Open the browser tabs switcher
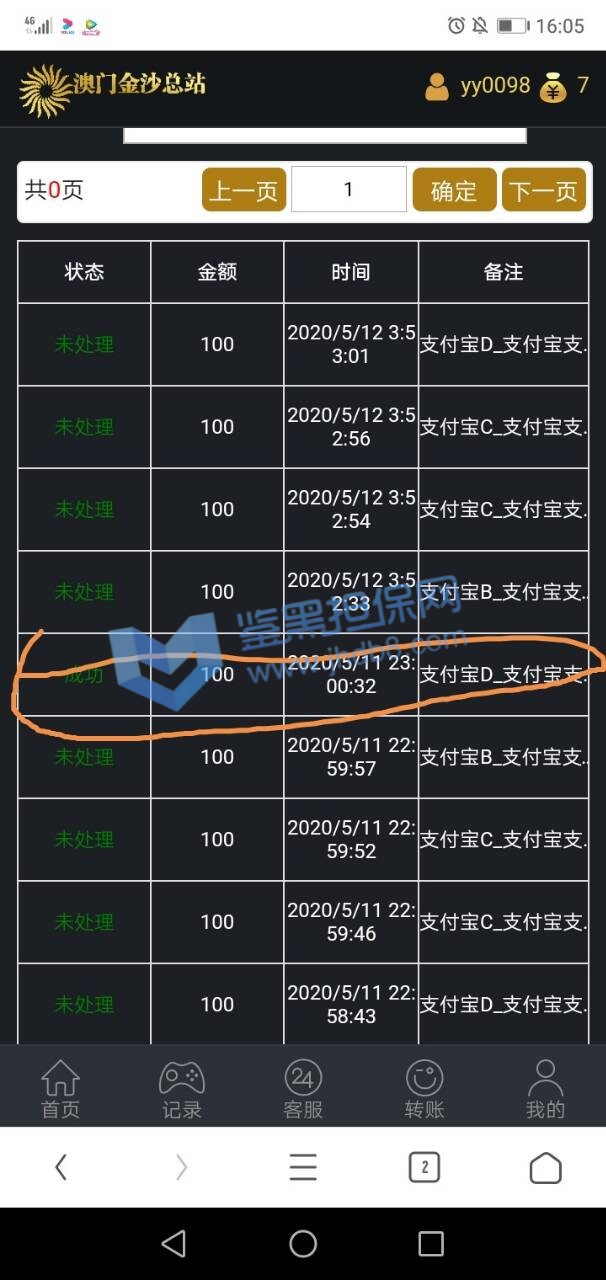 pyautogui.click(x=424, y=1167)
